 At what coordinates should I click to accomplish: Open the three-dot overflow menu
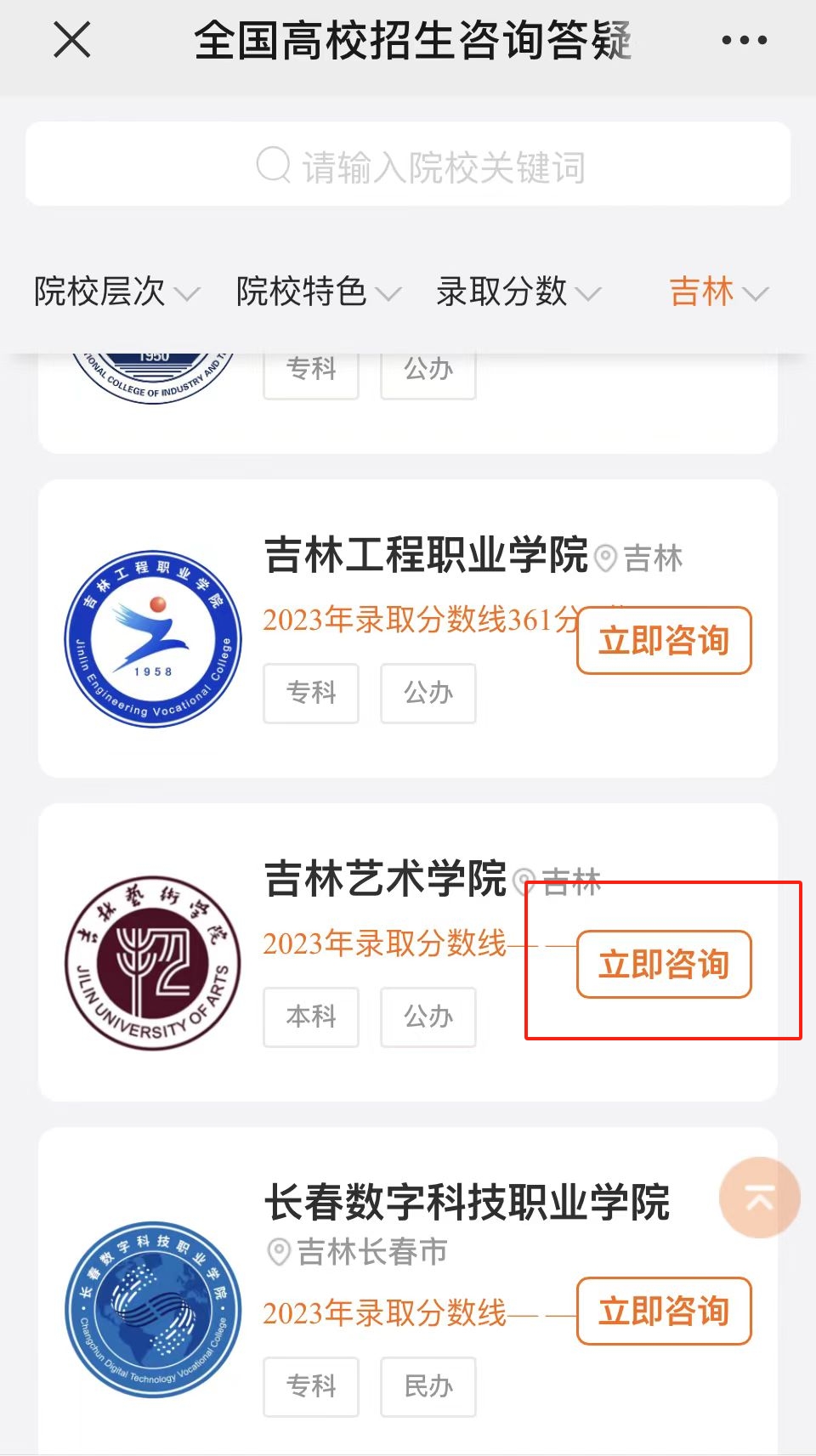click(x=744, y=40)
